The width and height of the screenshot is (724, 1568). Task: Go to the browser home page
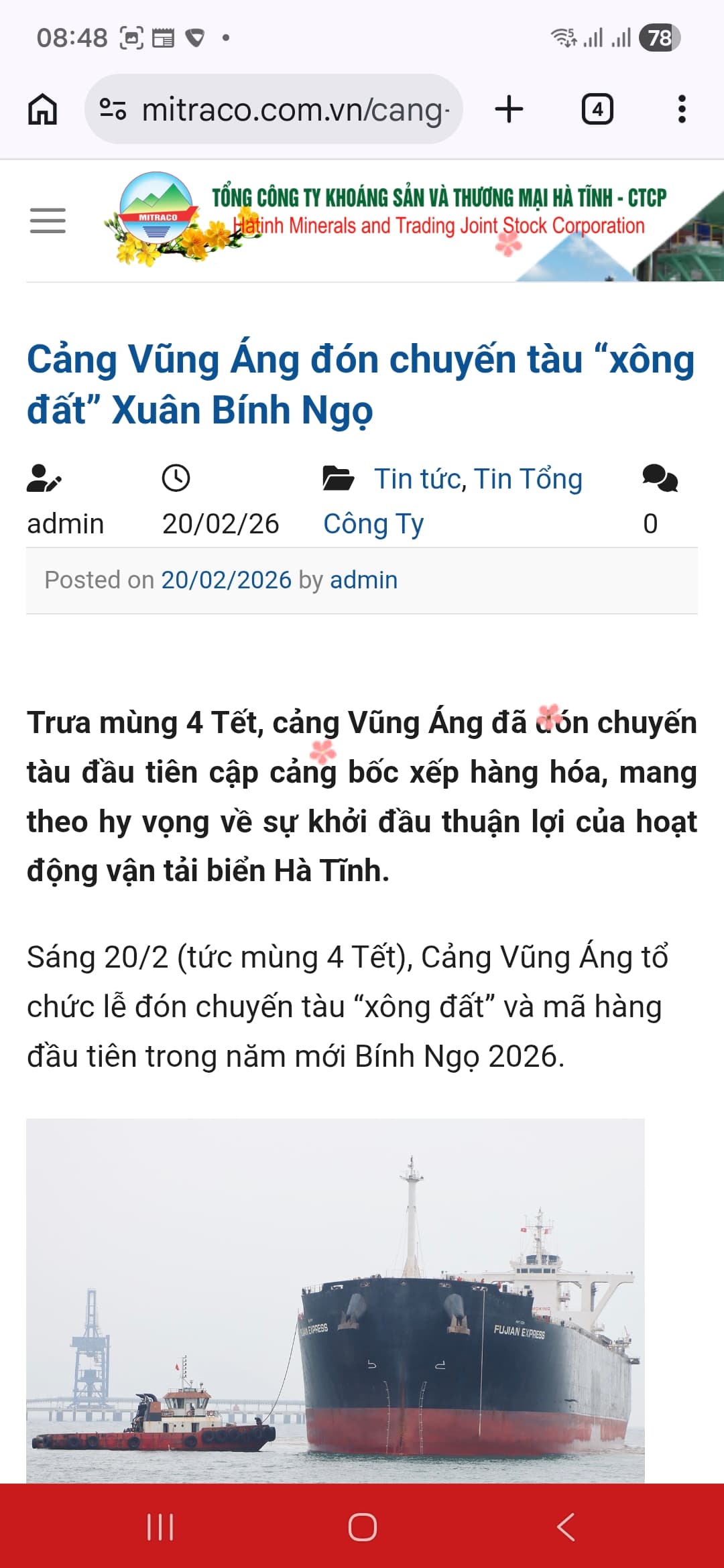tap(42, 109)
